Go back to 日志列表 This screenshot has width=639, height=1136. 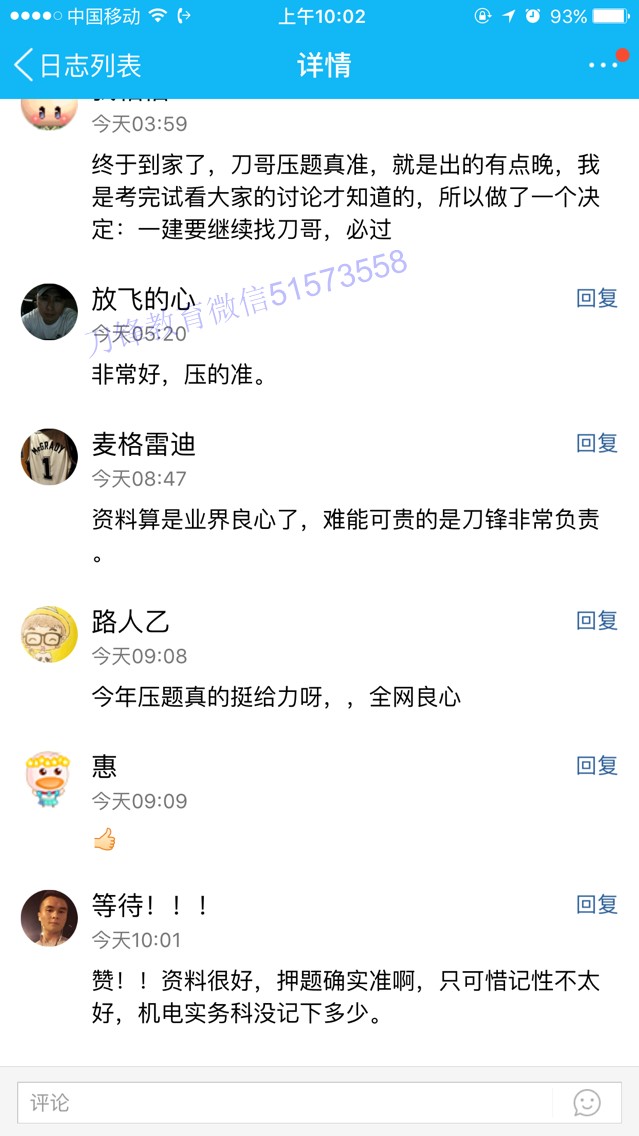click(x=77, y=66)
